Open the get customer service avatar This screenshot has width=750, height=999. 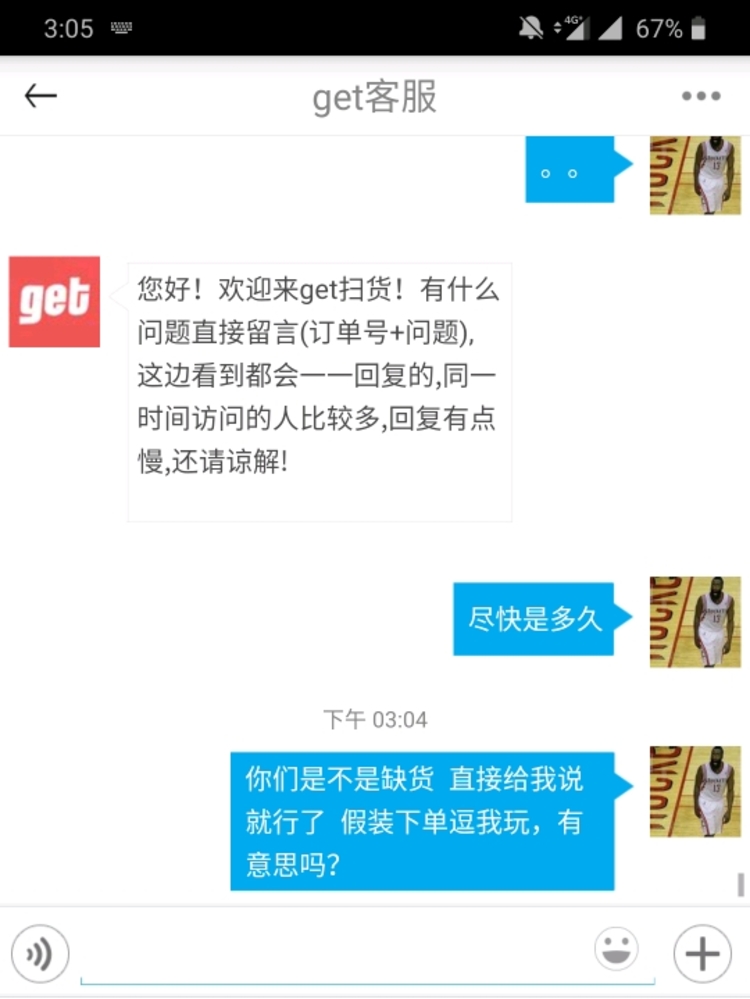(54, 302)
